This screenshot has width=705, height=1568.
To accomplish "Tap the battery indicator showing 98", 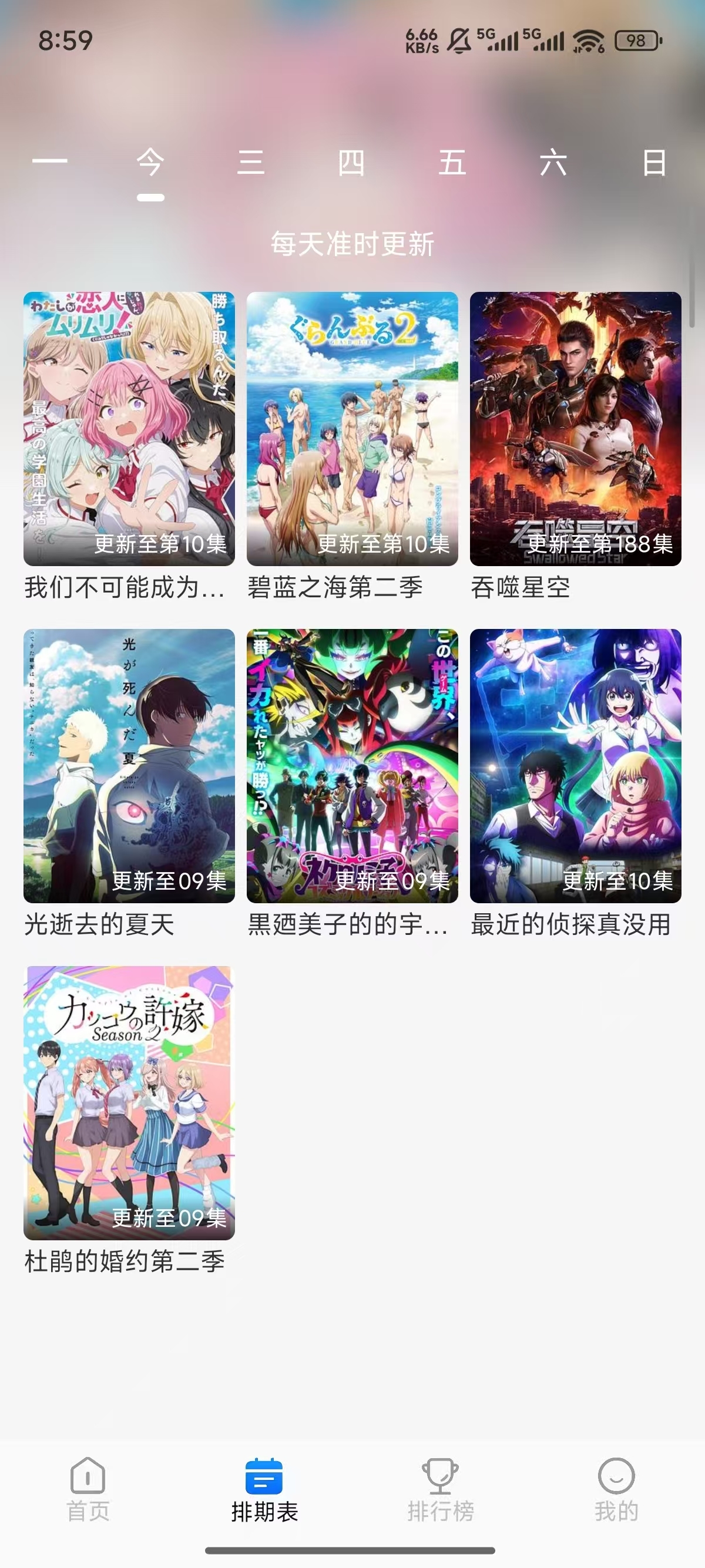I will (x=636, y=41).
